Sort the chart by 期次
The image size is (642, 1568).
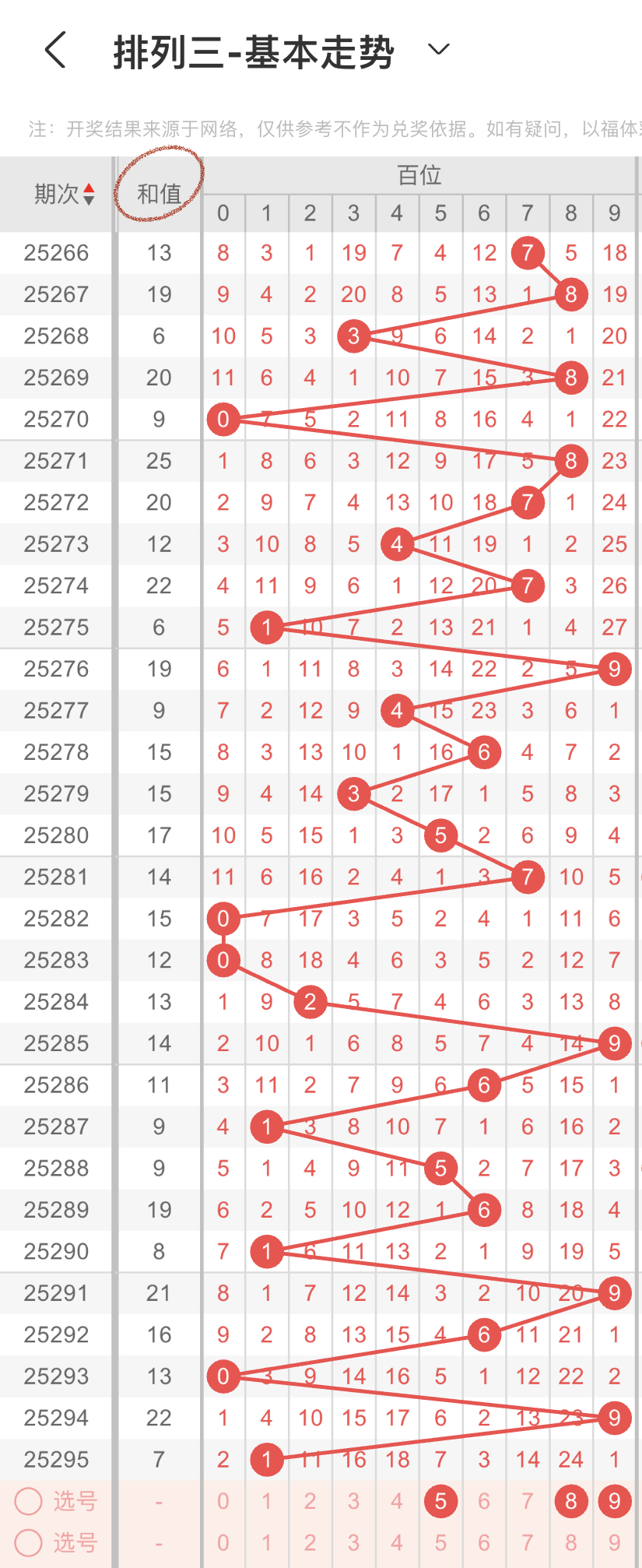pos(65,194)
